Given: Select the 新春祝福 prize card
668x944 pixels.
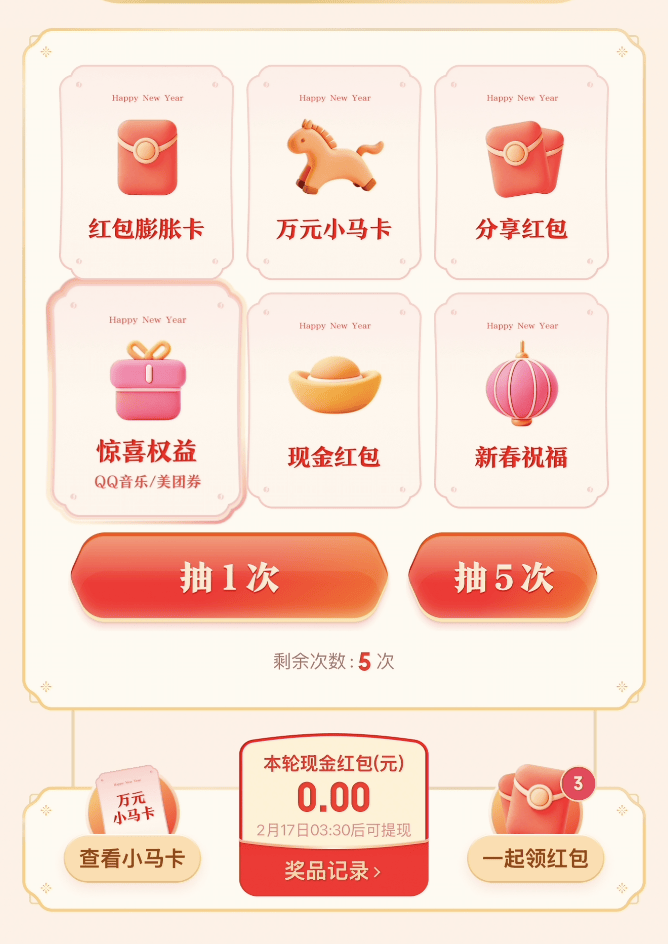Looking at the screenshot, I should coord(521,400).
